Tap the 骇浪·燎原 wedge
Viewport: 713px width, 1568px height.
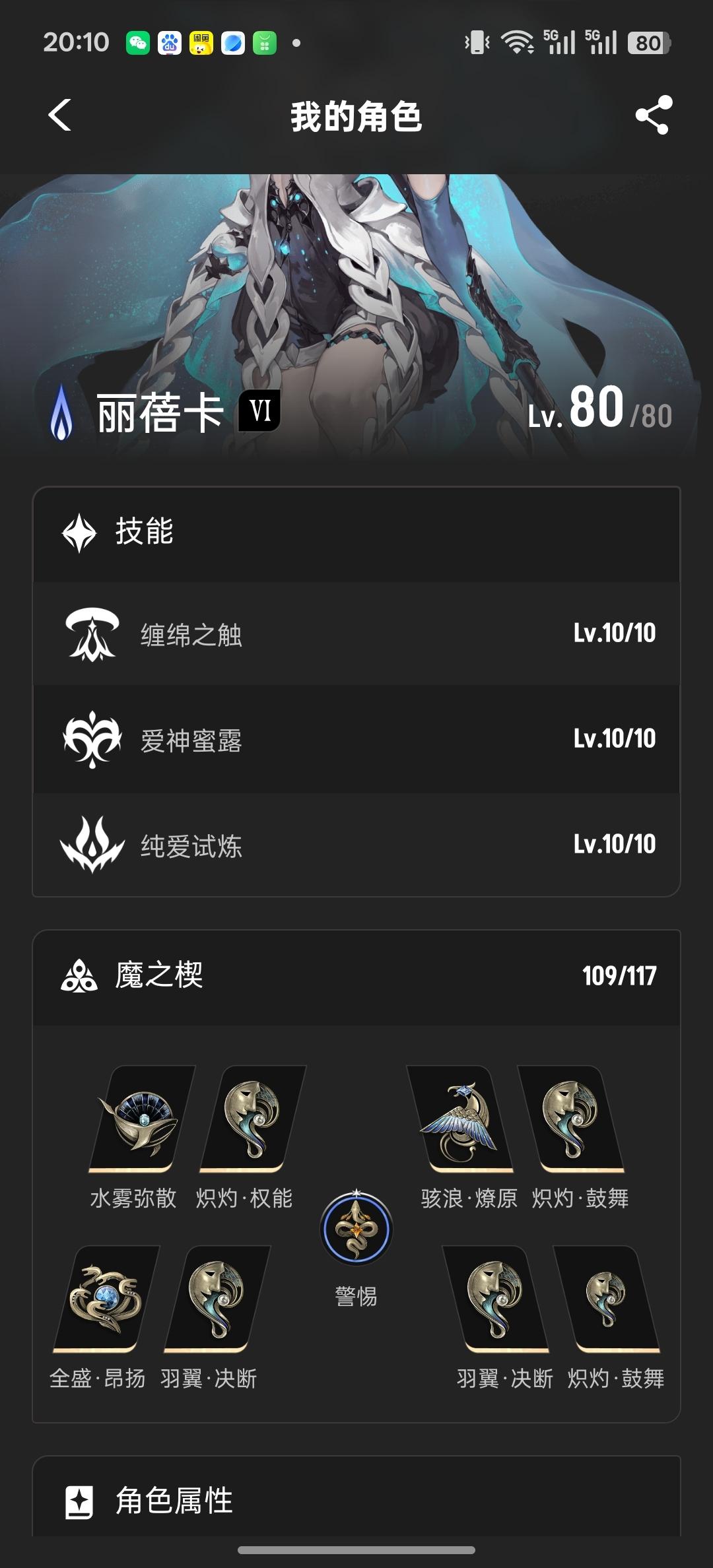point(461,1118)
